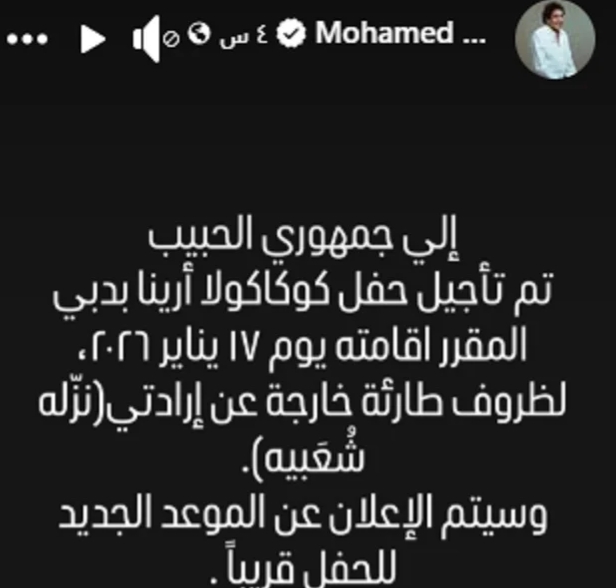The height and width of the screenshot is (588, 616).
Task: Open the three-dot story options menu
Action: 27,39
